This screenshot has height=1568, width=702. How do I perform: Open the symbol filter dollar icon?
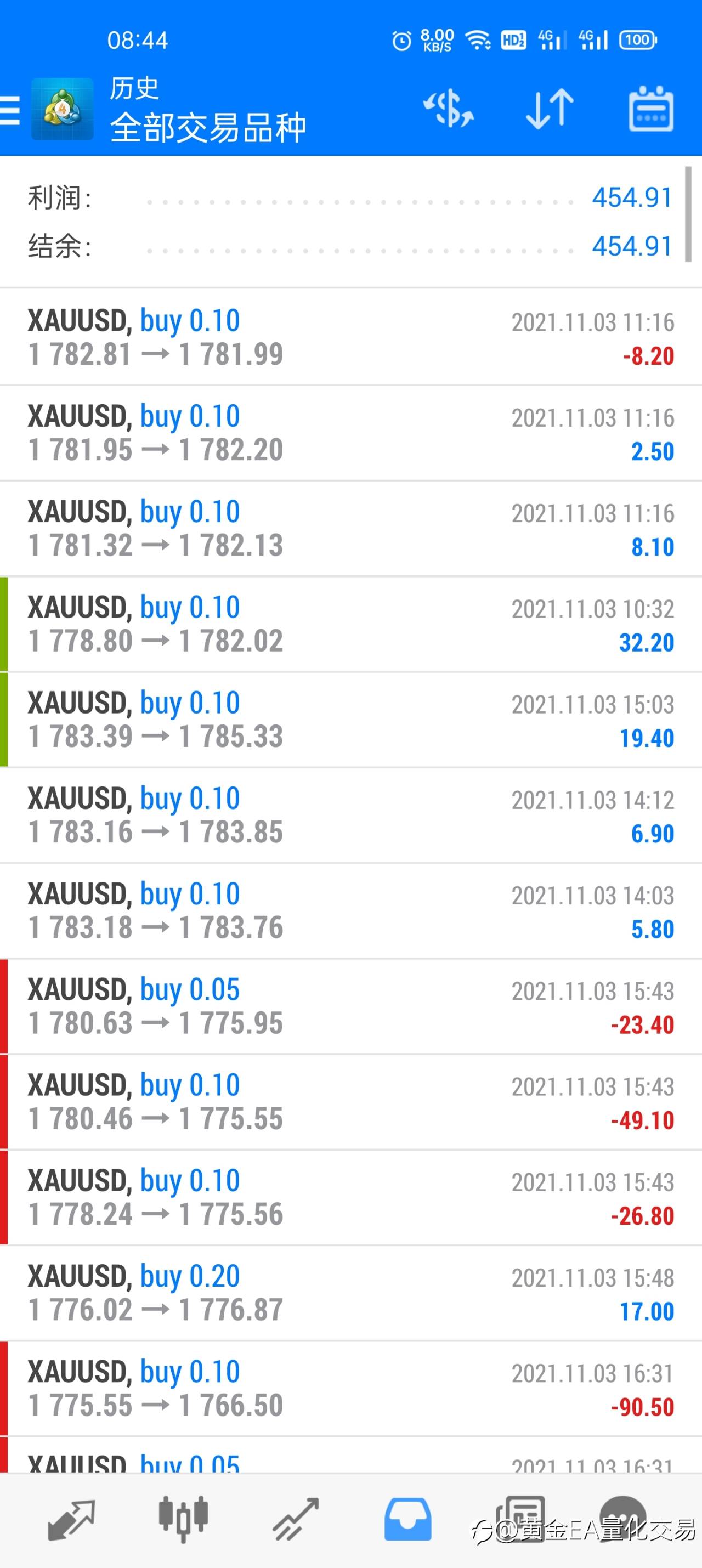[x=448, y=110]
